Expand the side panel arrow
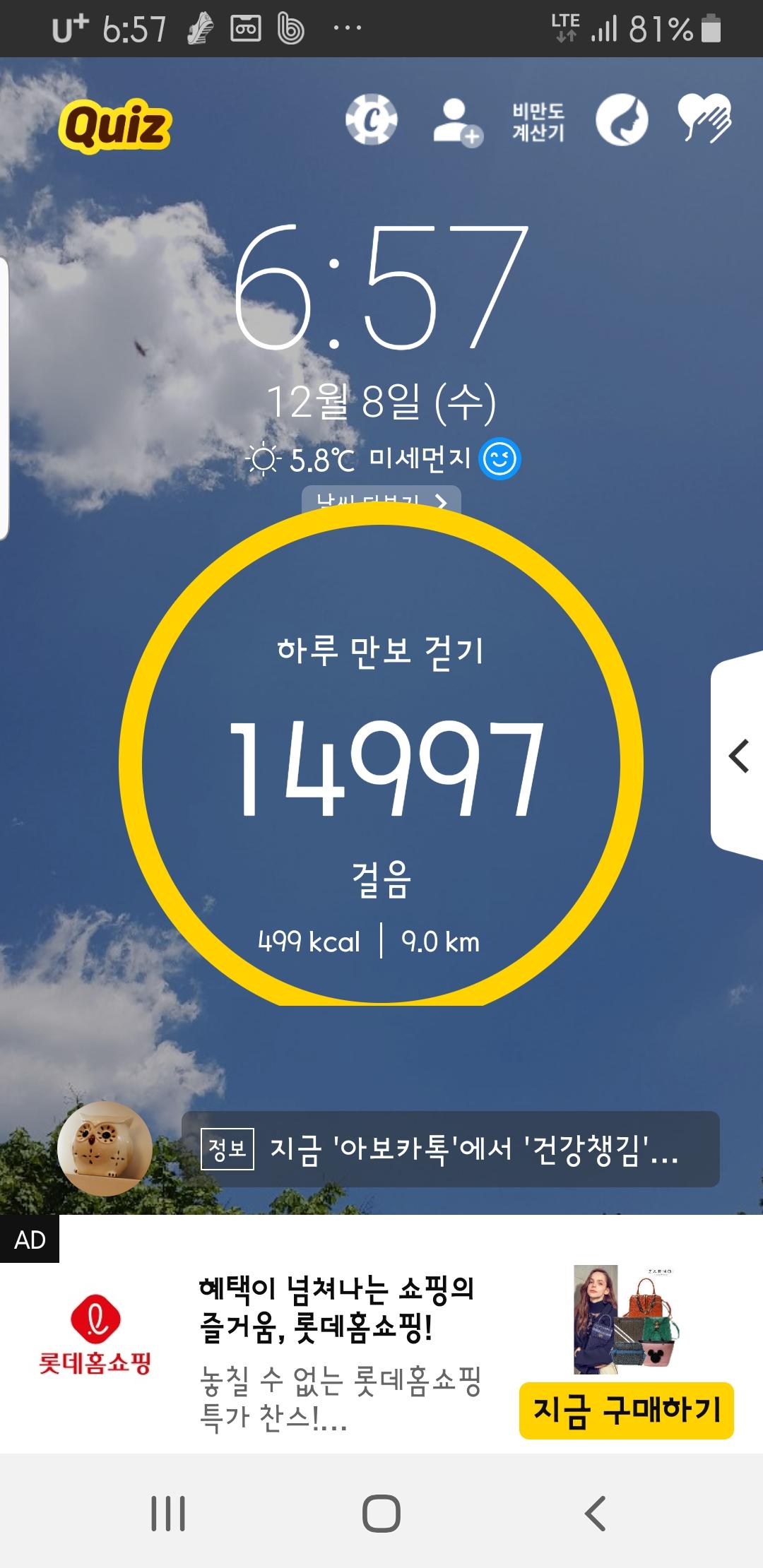 click(x=738, y=756)
